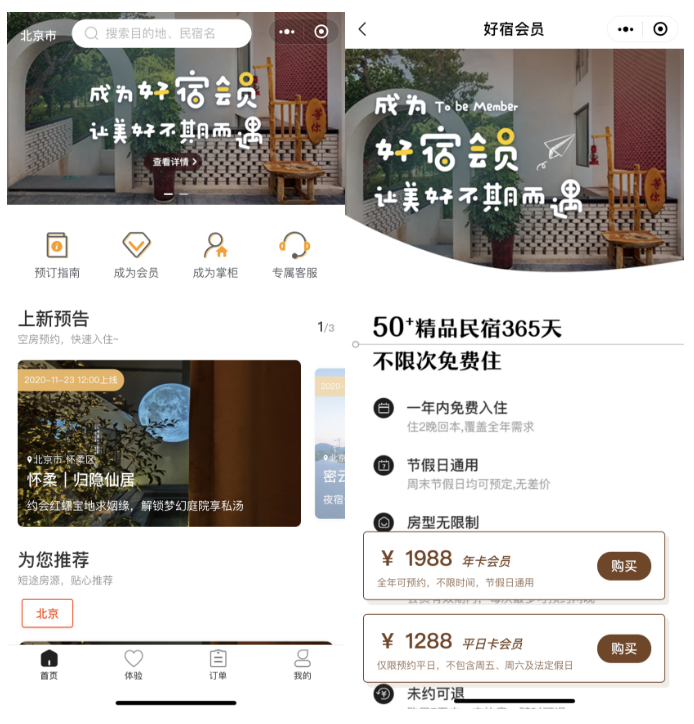The height and width of the screenshot is (724, 694).
Task: Select the 北京 recommendation chip
Action: (47, 613)
